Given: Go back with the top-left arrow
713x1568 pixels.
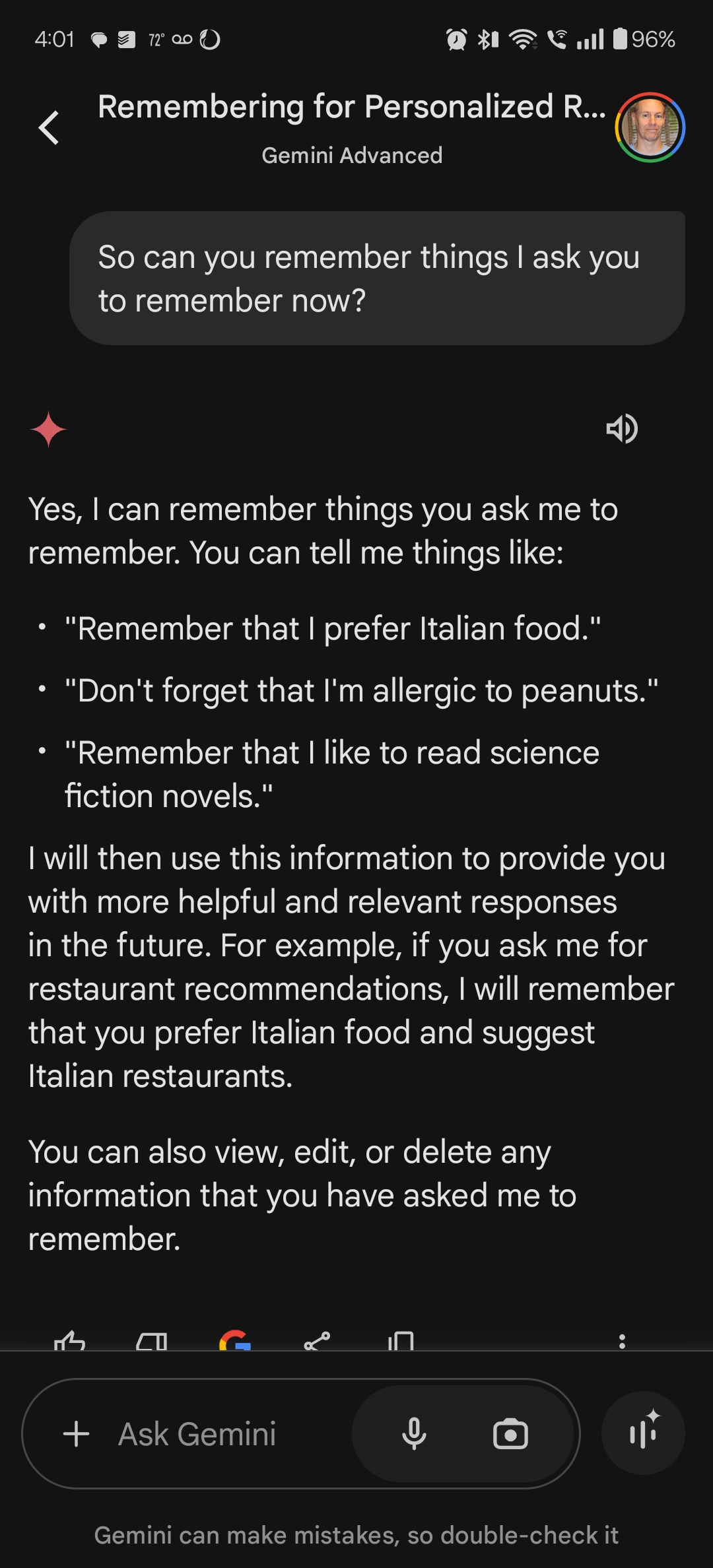Looking at the screenshot, I should pyautogui.click(x=49, y=128).
